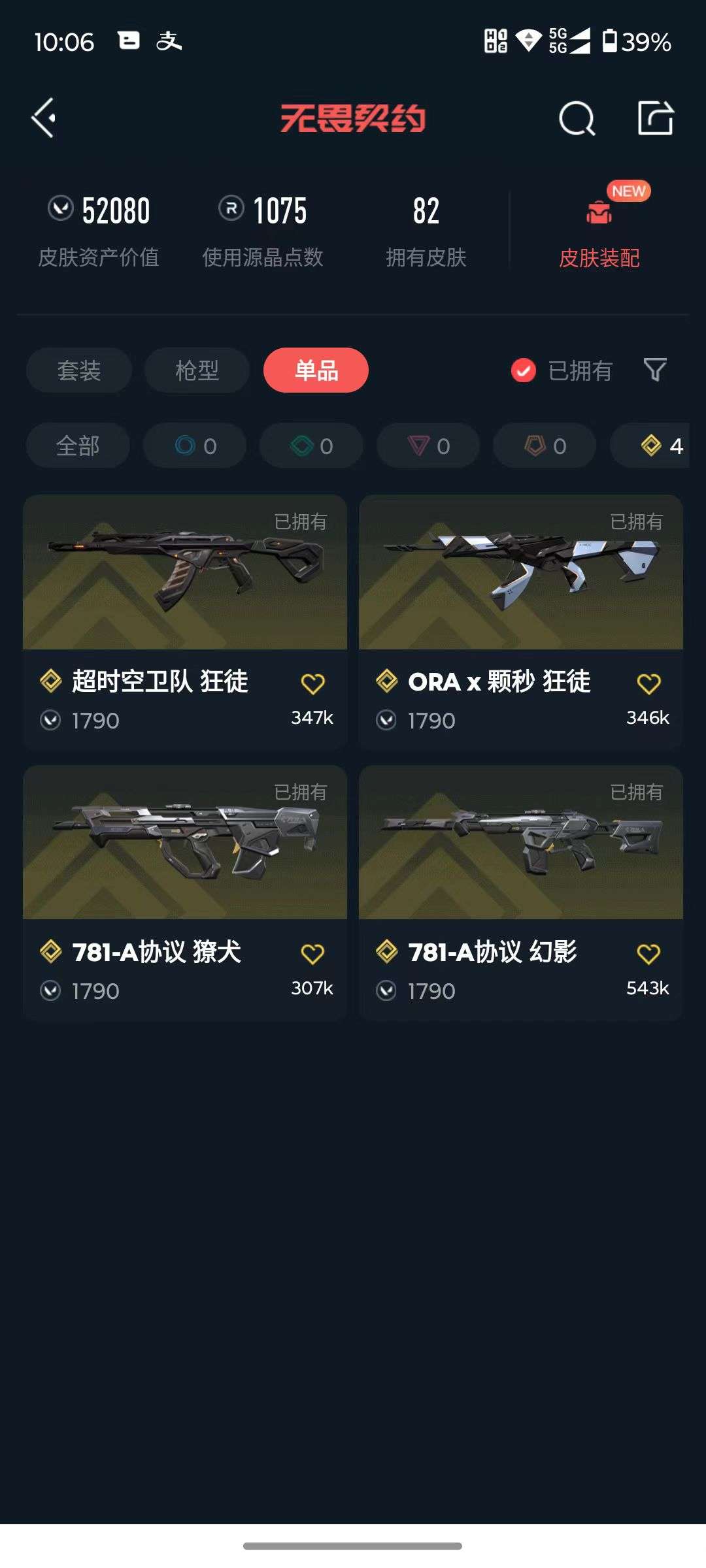Open the search magnifier icon

(x=577, y=118)
